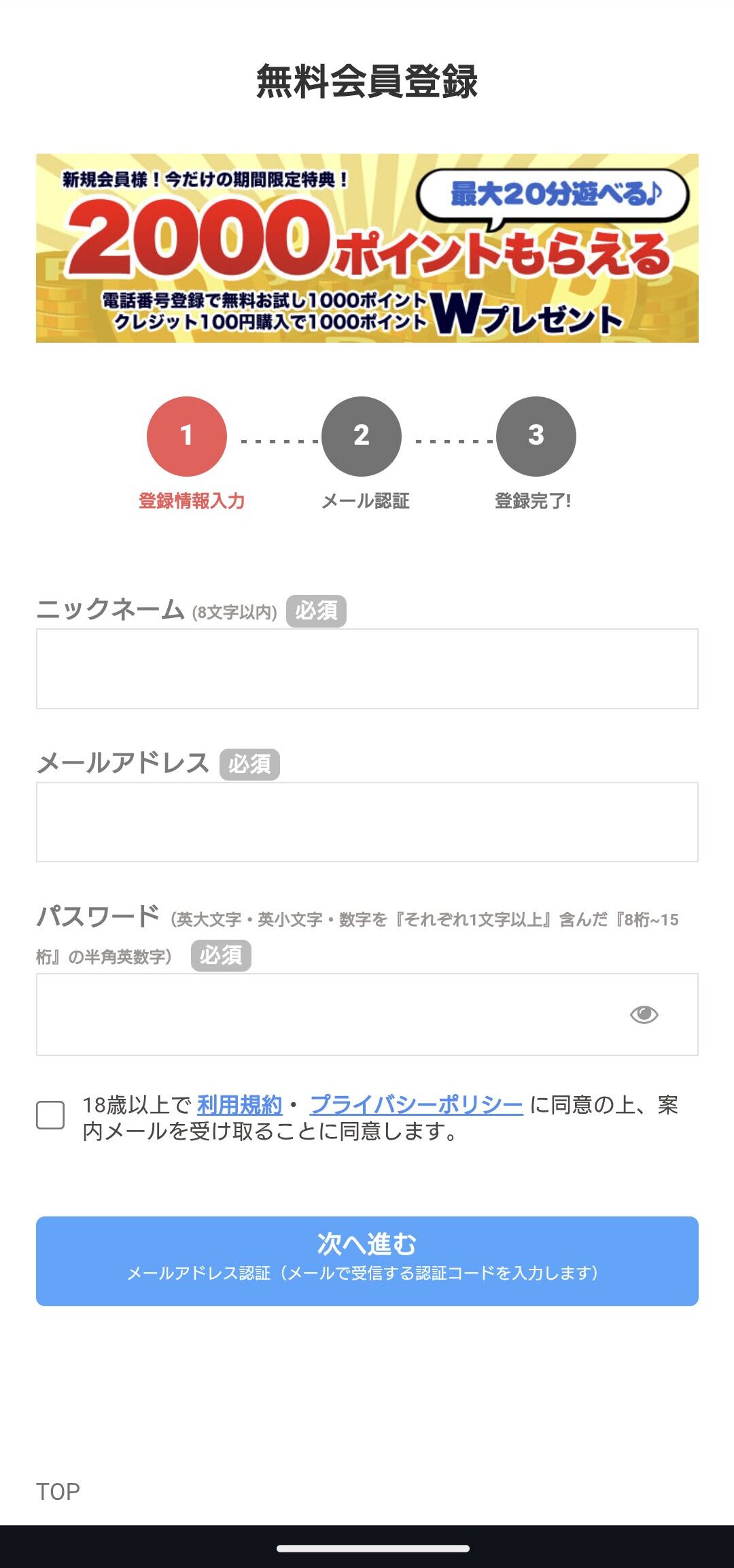Show password with the eye icon
The height and width of the screenshot is (1568, 734).
pyautogui.click(x=644, y=1015)
